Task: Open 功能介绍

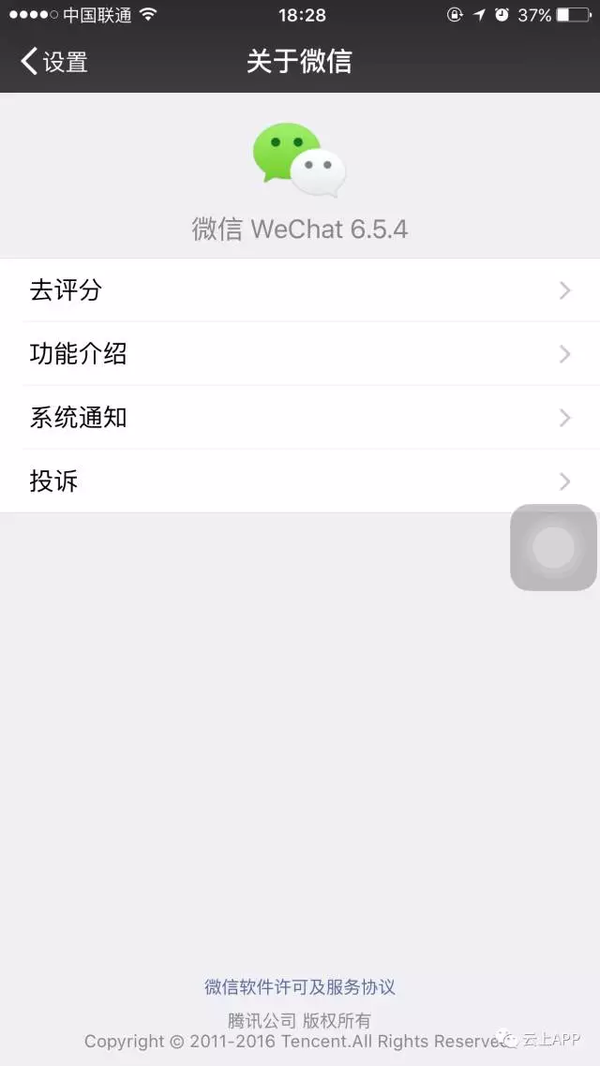Action: (300, 354)
